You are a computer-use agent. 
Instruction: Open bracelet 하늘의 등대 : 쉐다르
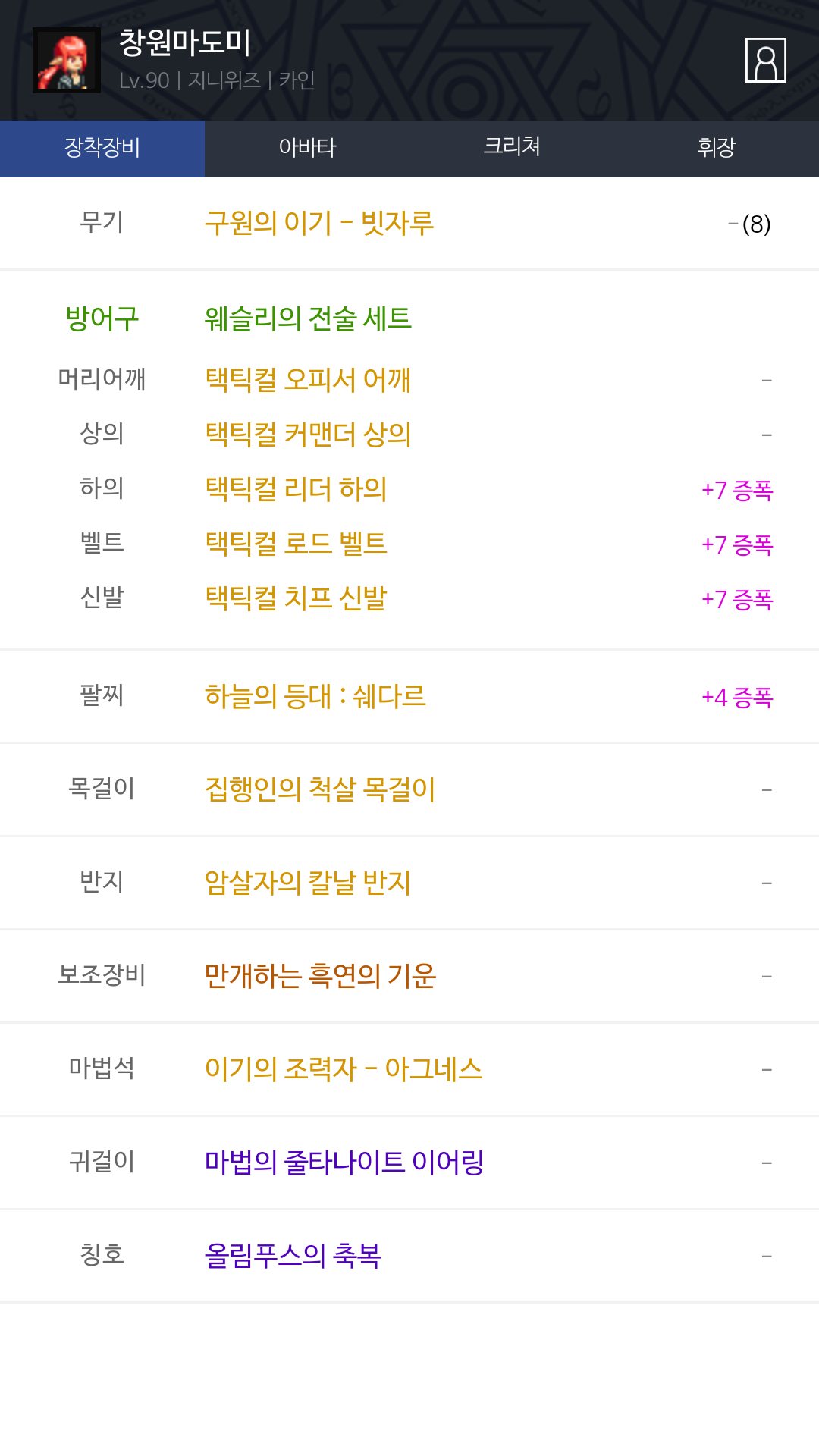pyautogui.click(x=315, y=696)
